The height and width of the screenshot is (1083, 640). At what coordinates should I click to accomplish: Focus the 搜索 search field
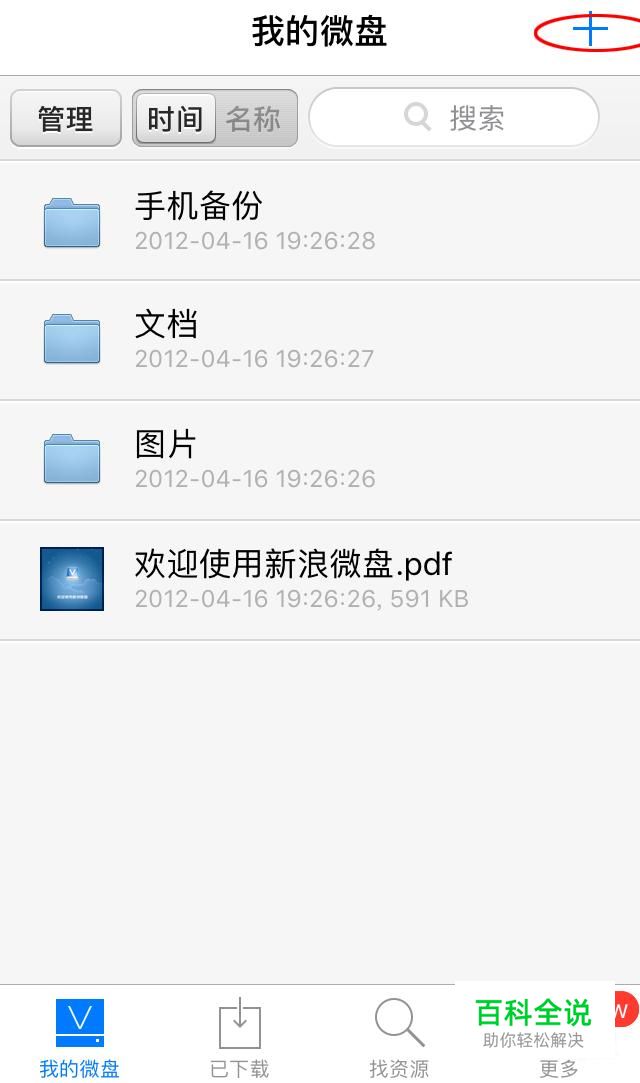[x=454, y=118]
